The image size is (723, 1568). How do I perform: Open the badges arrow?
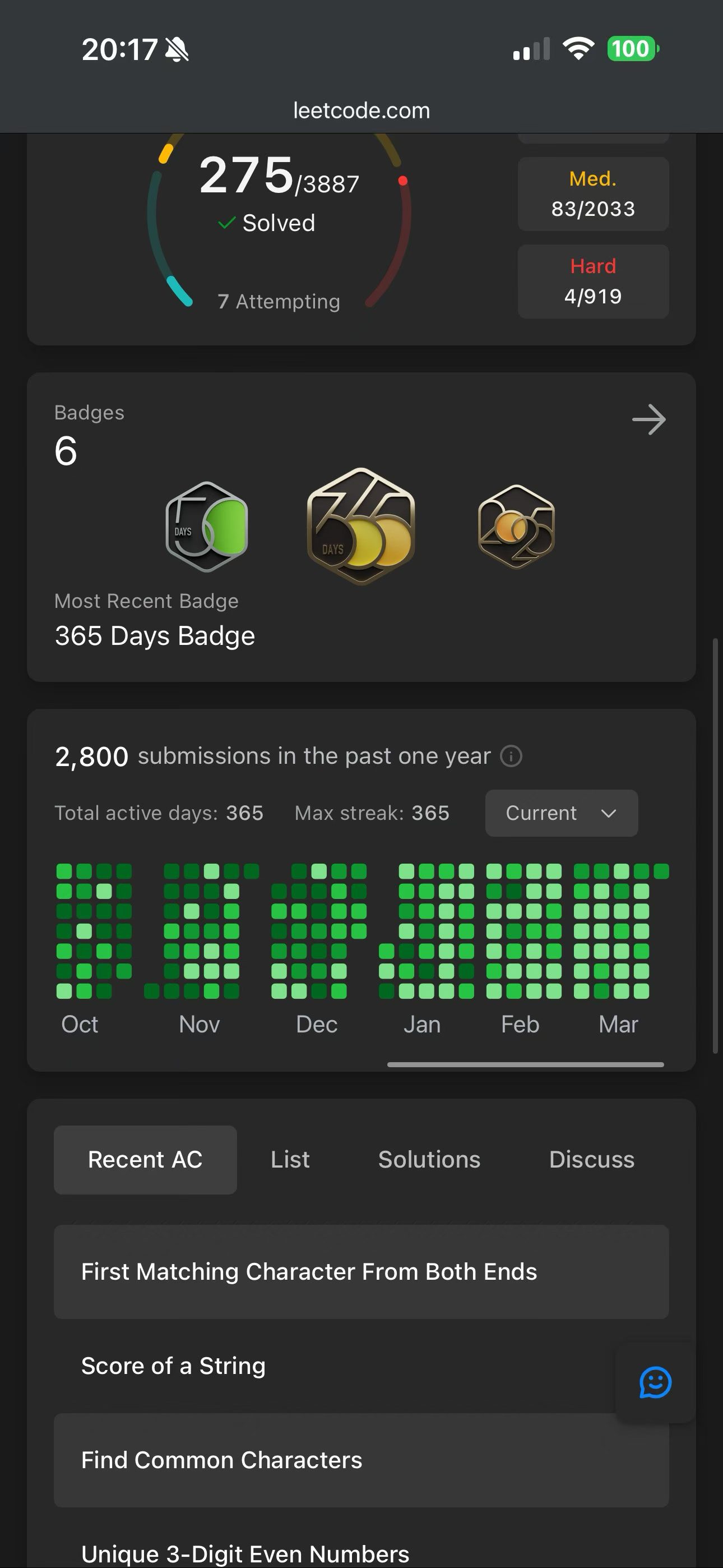tap(649, 419)
